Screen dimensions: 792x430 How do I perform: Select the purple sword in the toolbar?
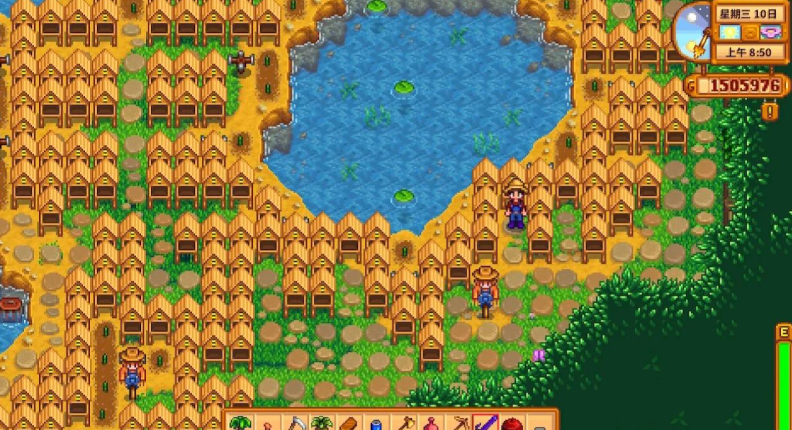[x=486, y=424]
